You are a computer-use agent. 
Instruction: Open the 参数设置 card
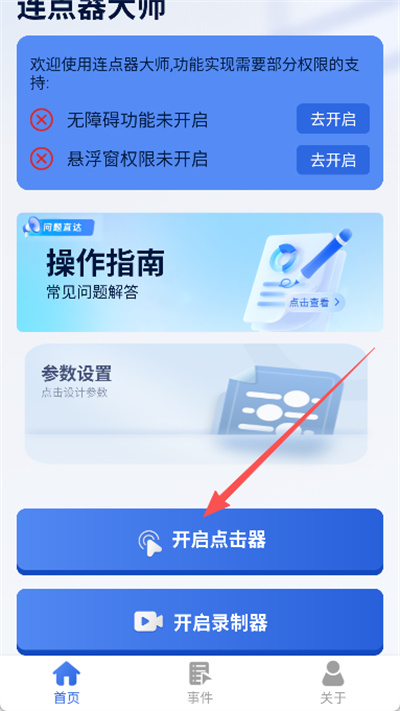tap(196, 404)
